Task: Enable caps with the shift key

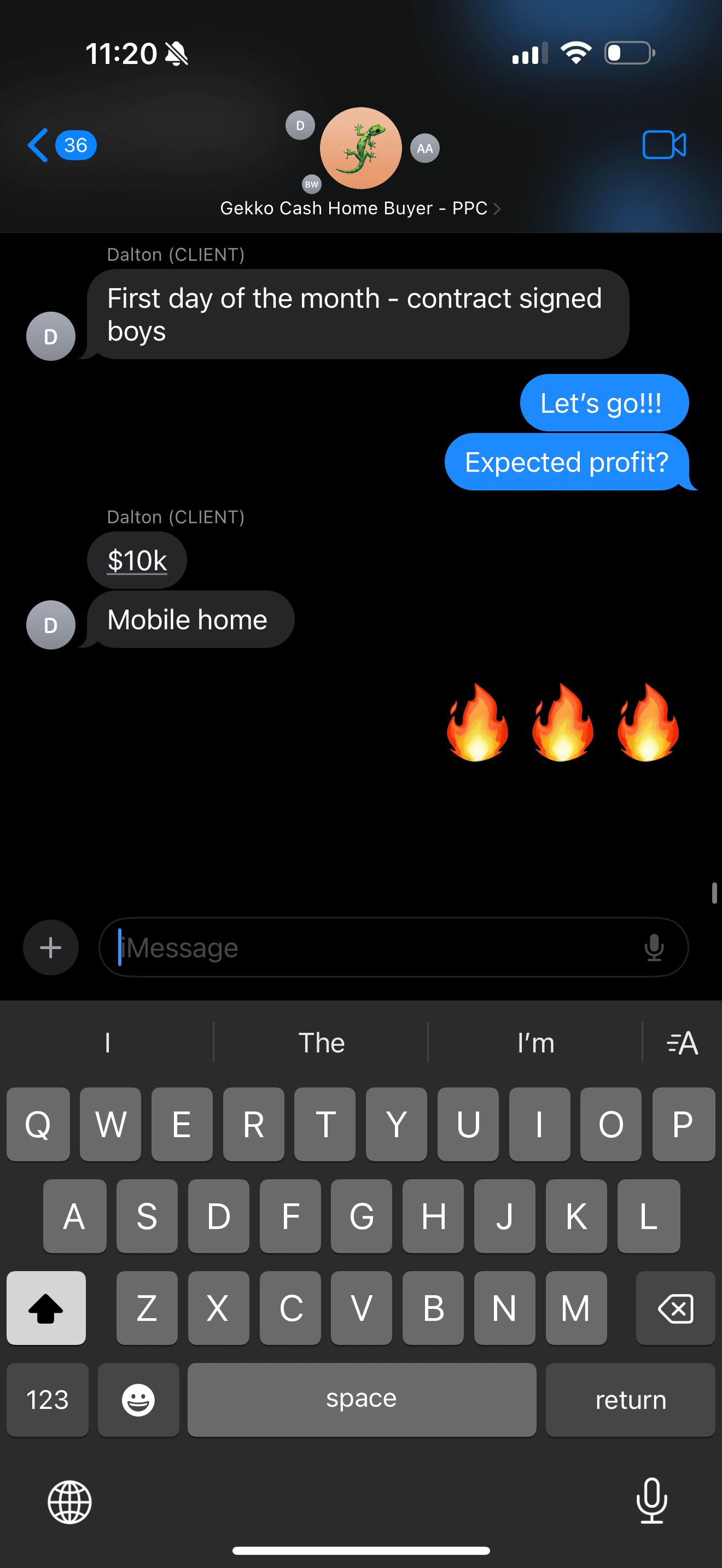Action: tap(45, 1308)
